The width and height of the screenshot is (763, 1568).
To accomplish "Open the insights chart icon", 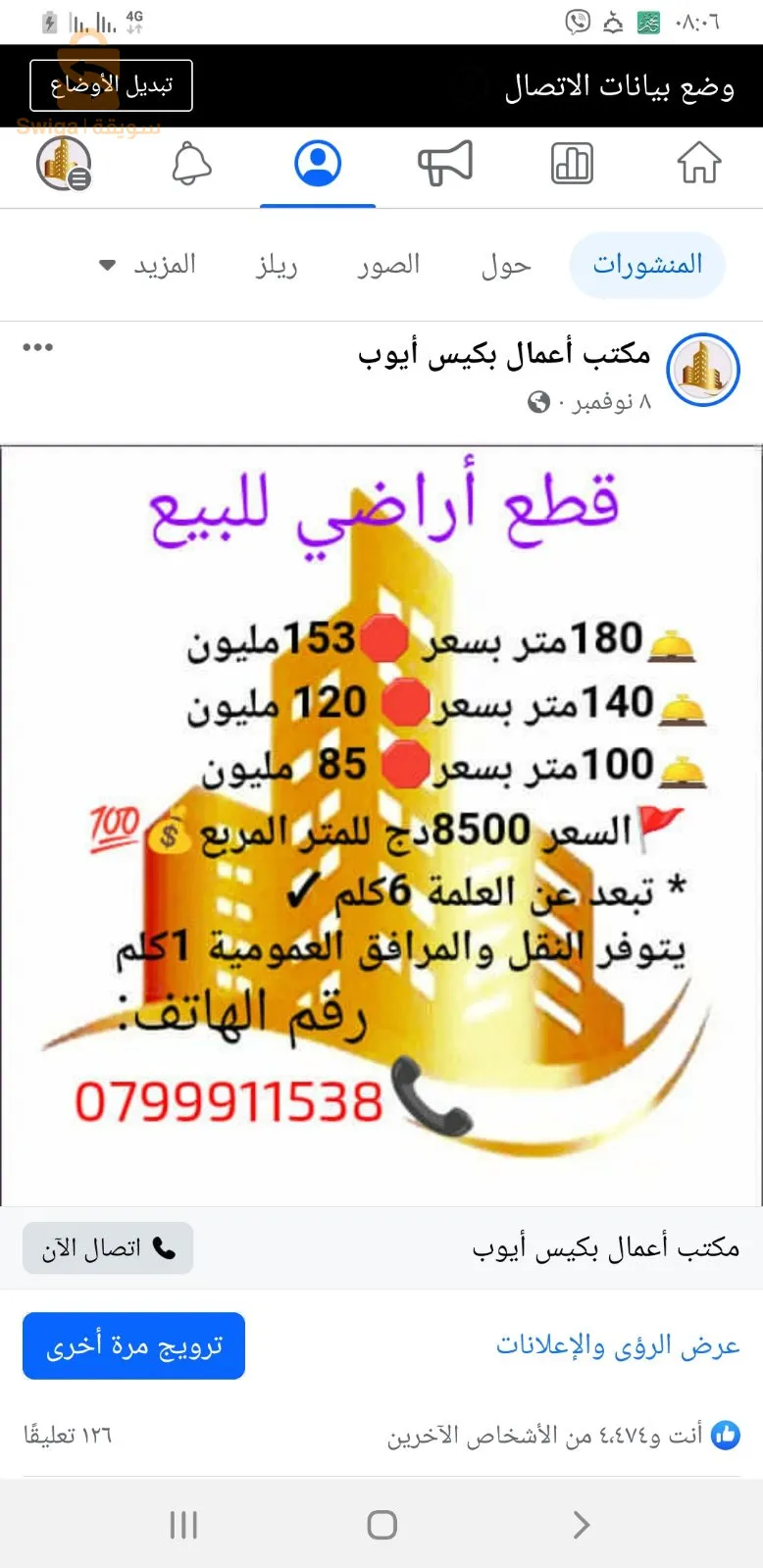I will coord(570,164).
